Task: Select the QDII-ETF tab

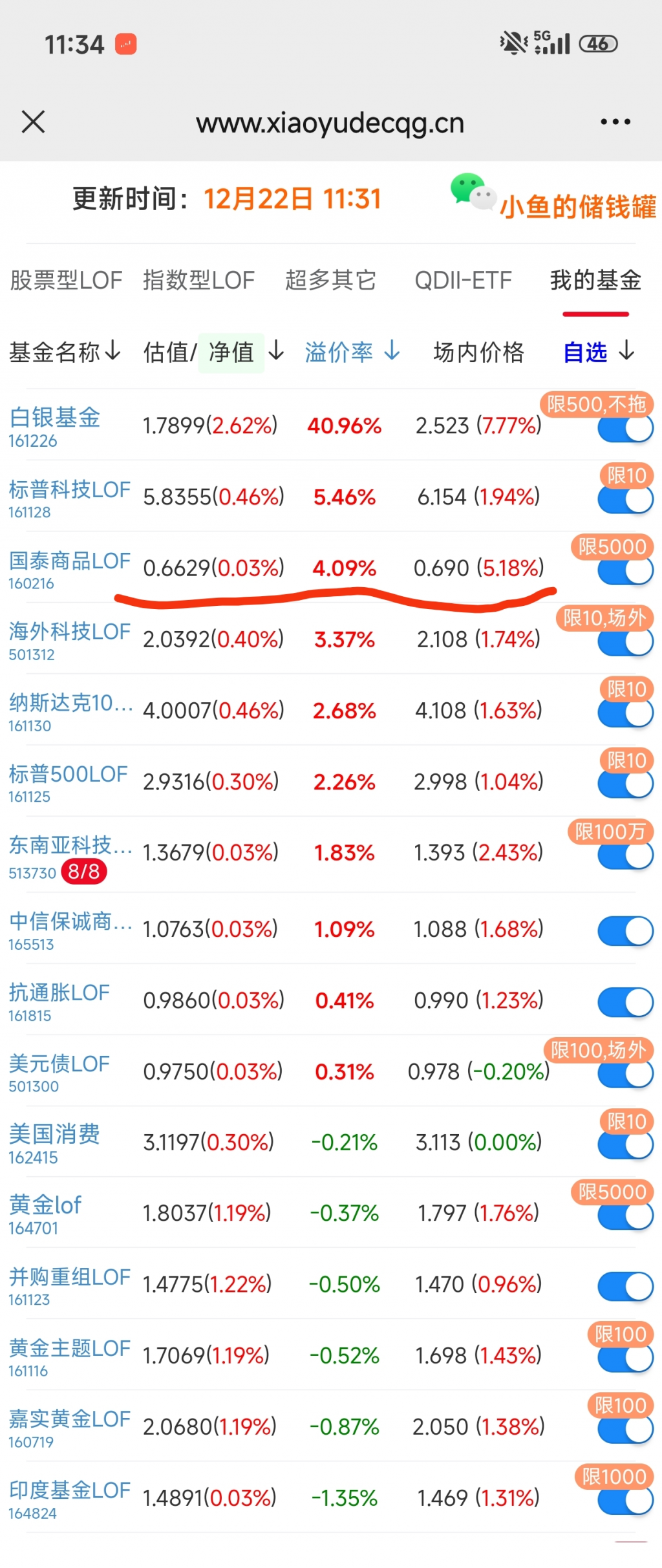Action: [x=463, y=281]
